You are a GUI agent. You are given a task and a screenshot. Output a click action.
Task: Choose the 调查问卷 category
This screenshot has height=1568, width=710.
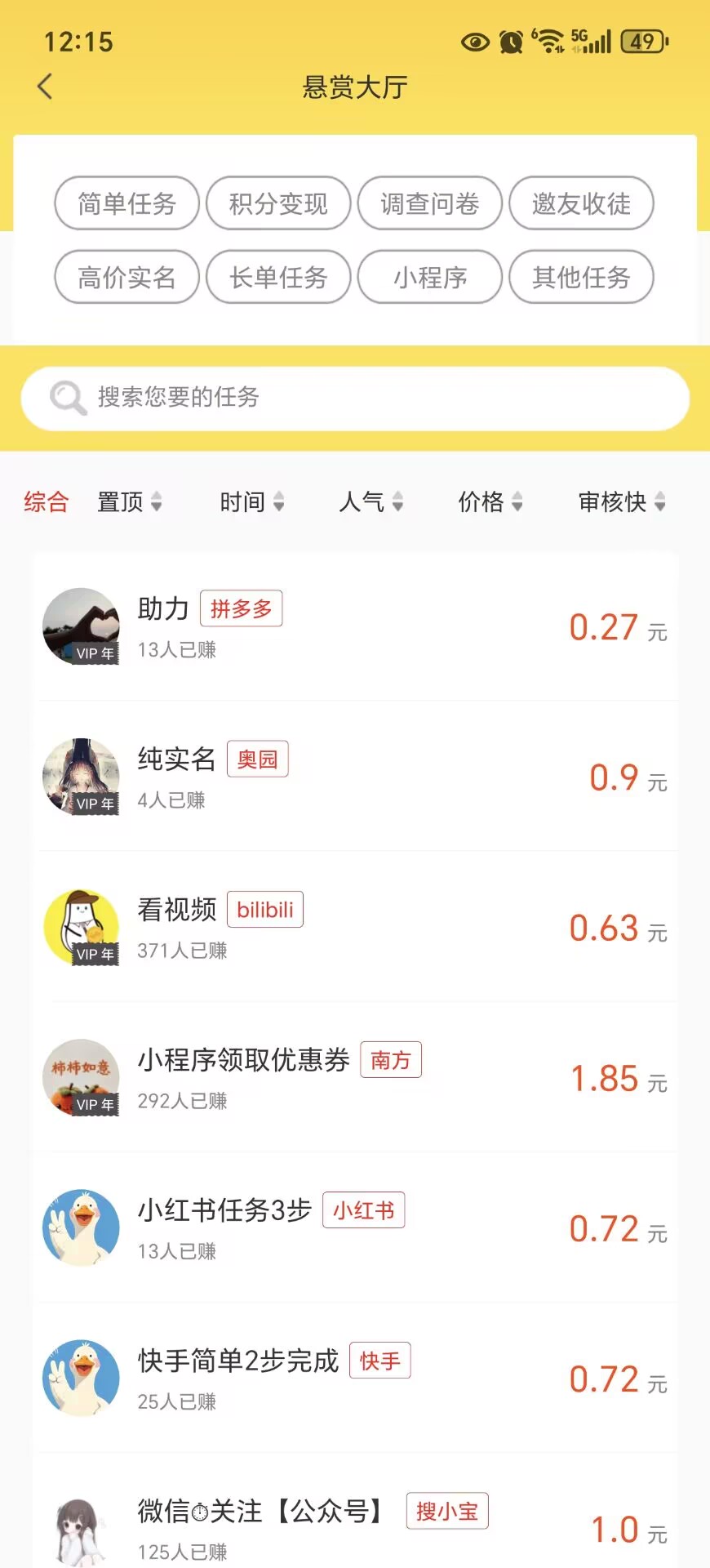[430, 203]
